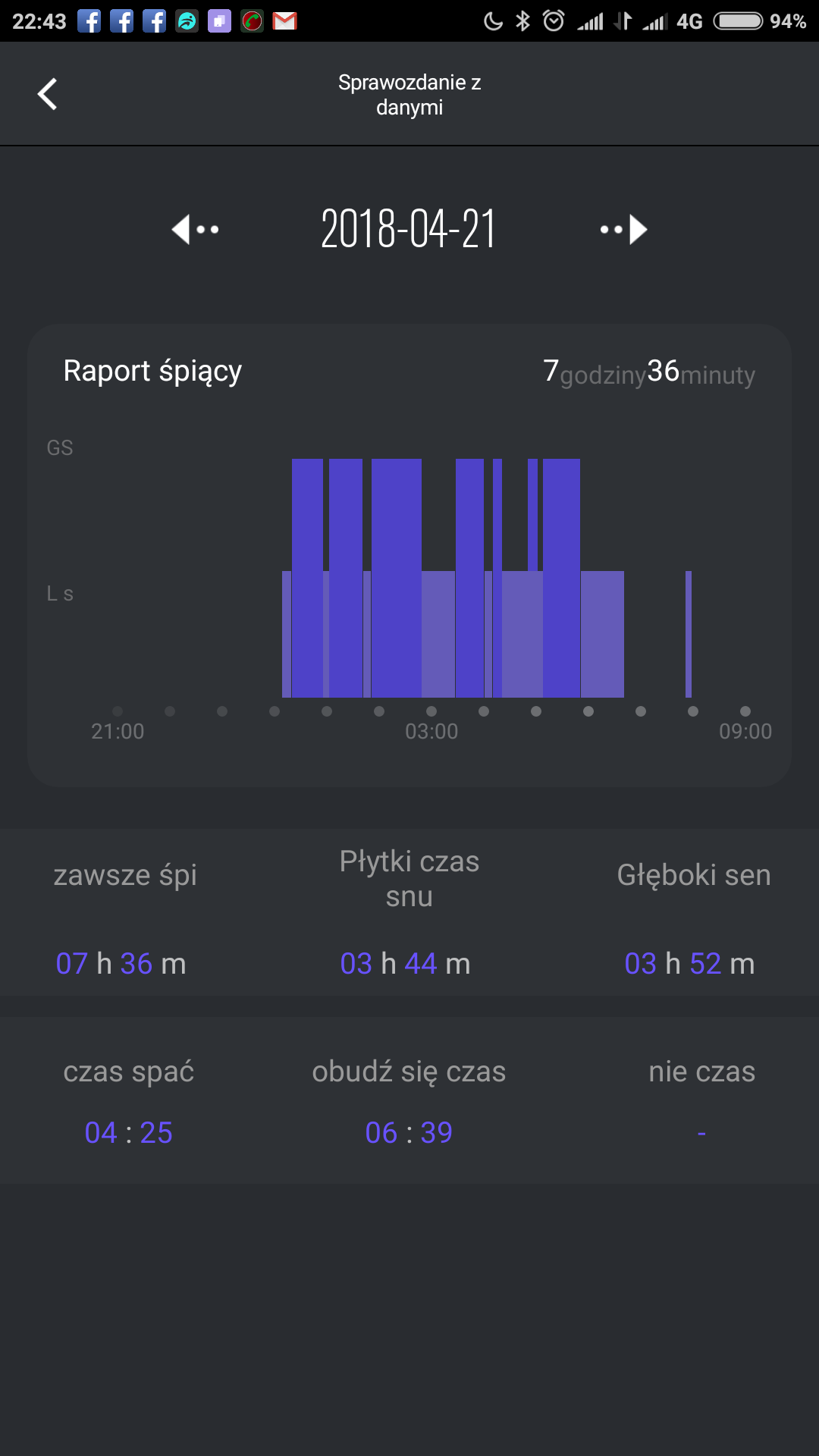The image size is (819, 1456).
Task: Go to the previous day's sleep report
Action: click(x=195, y=229)
